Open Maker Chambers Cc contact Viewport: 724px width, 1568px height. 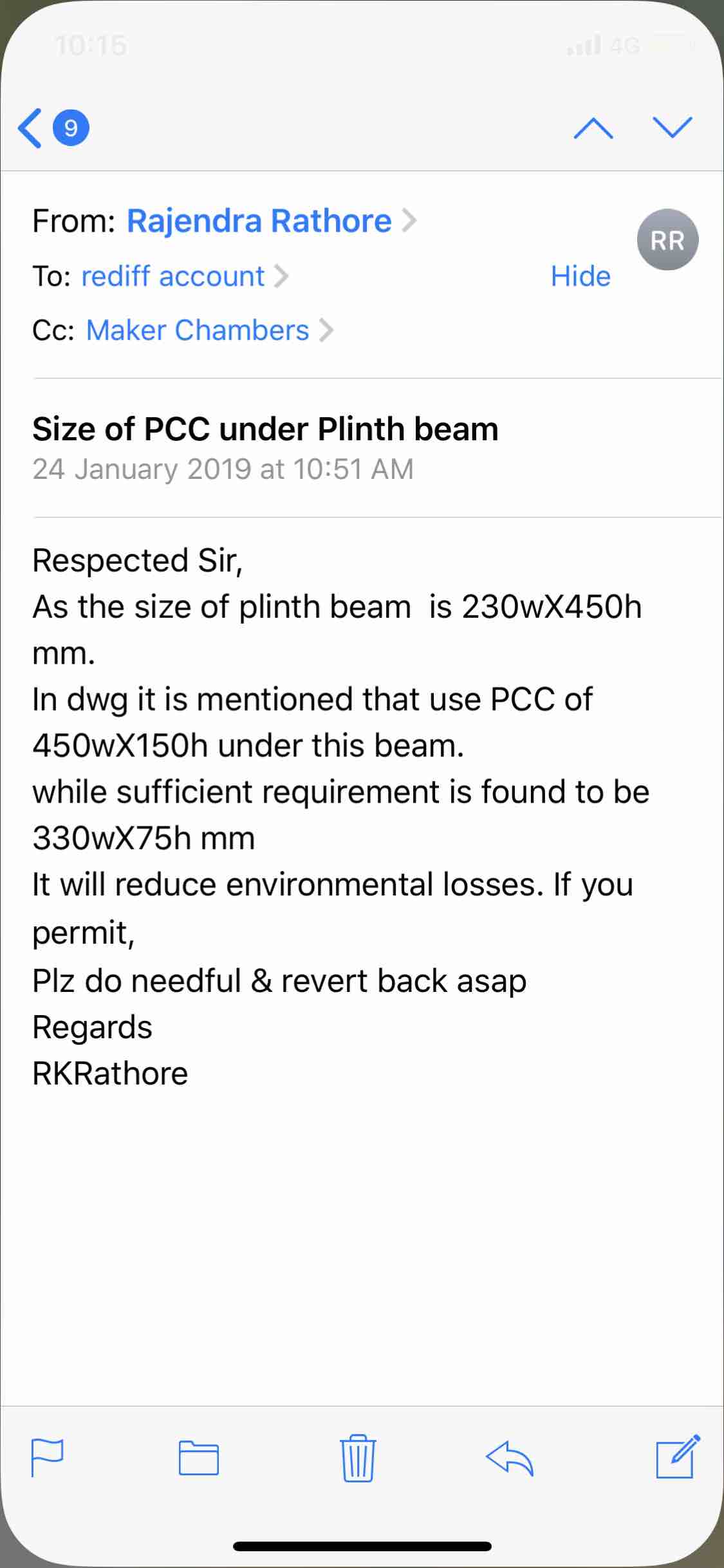coord(198,331)
